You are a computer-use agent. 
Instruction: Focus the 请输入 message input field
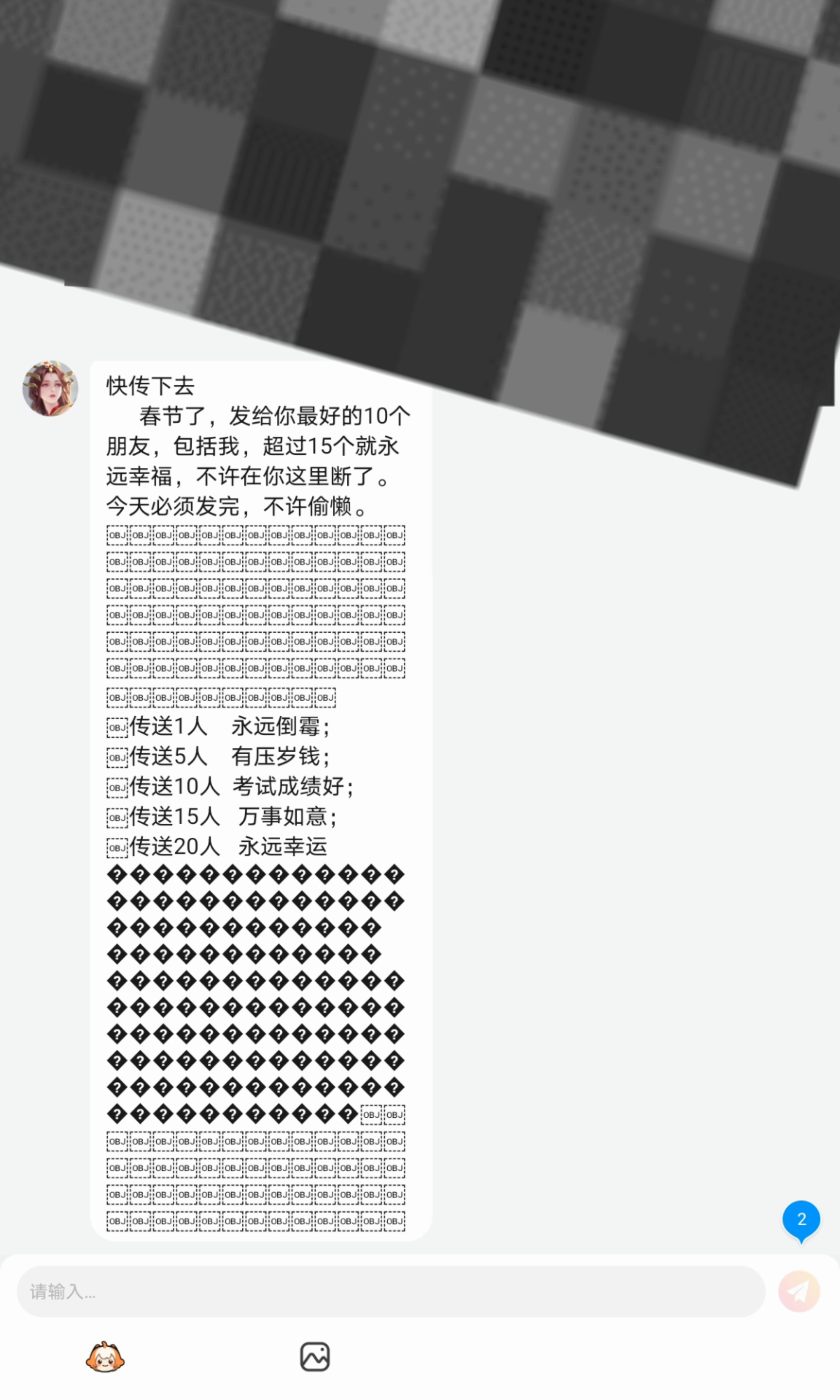coord(390,1291)
